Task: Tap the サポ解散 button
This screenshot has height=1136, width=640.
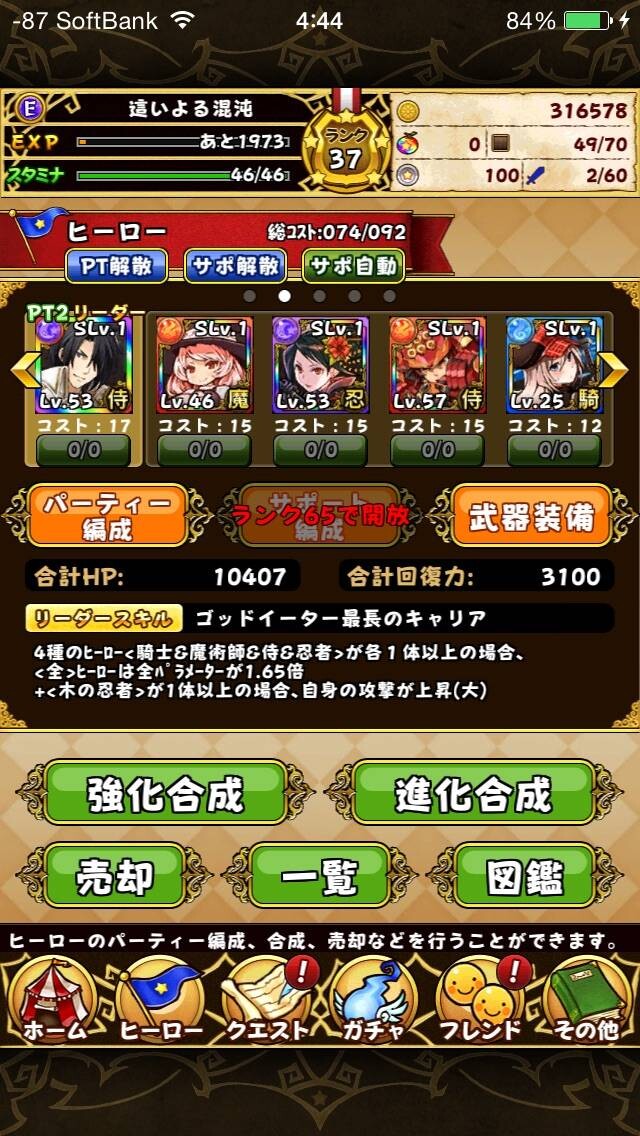Action: click(x=236, y=266)
